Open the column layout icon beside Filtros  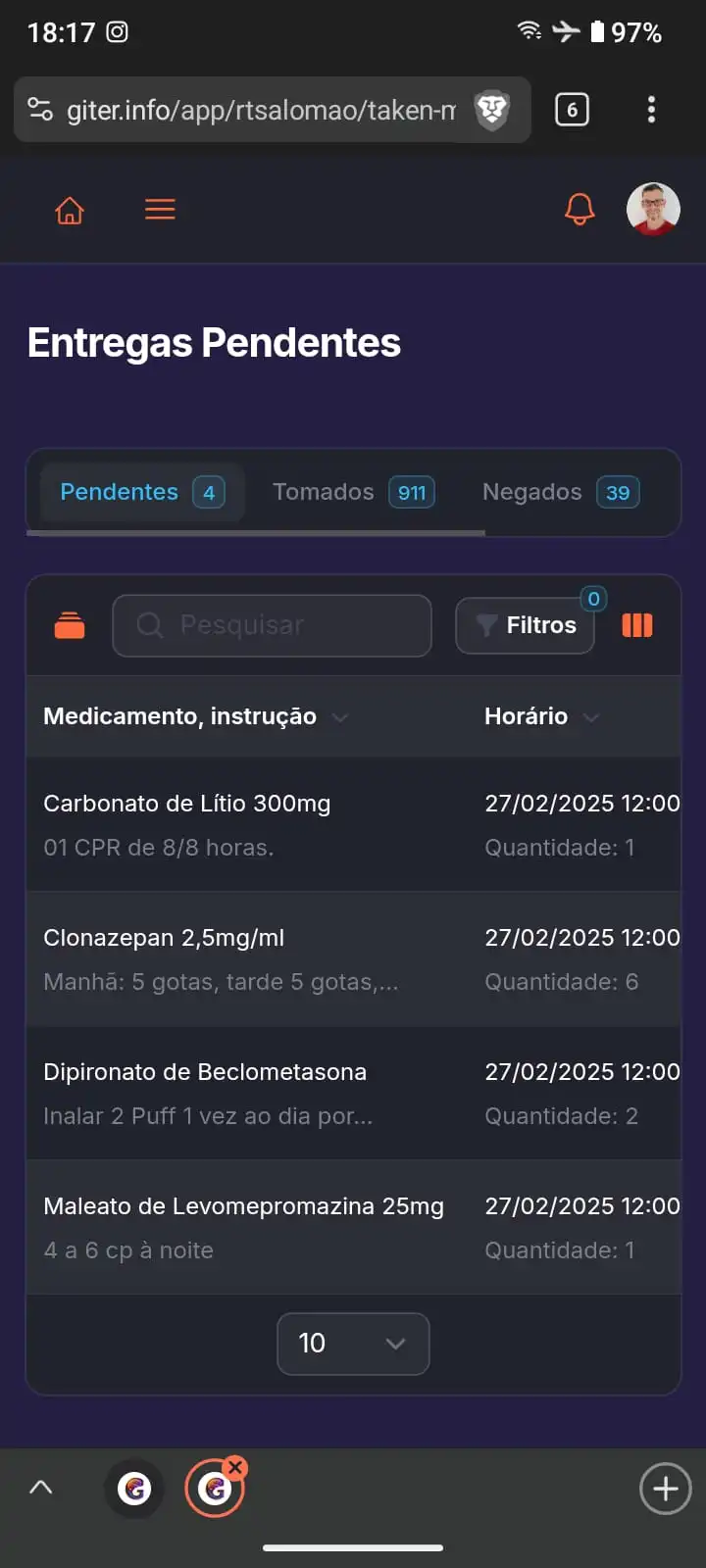pyautogui.click(x=636, y=625)
